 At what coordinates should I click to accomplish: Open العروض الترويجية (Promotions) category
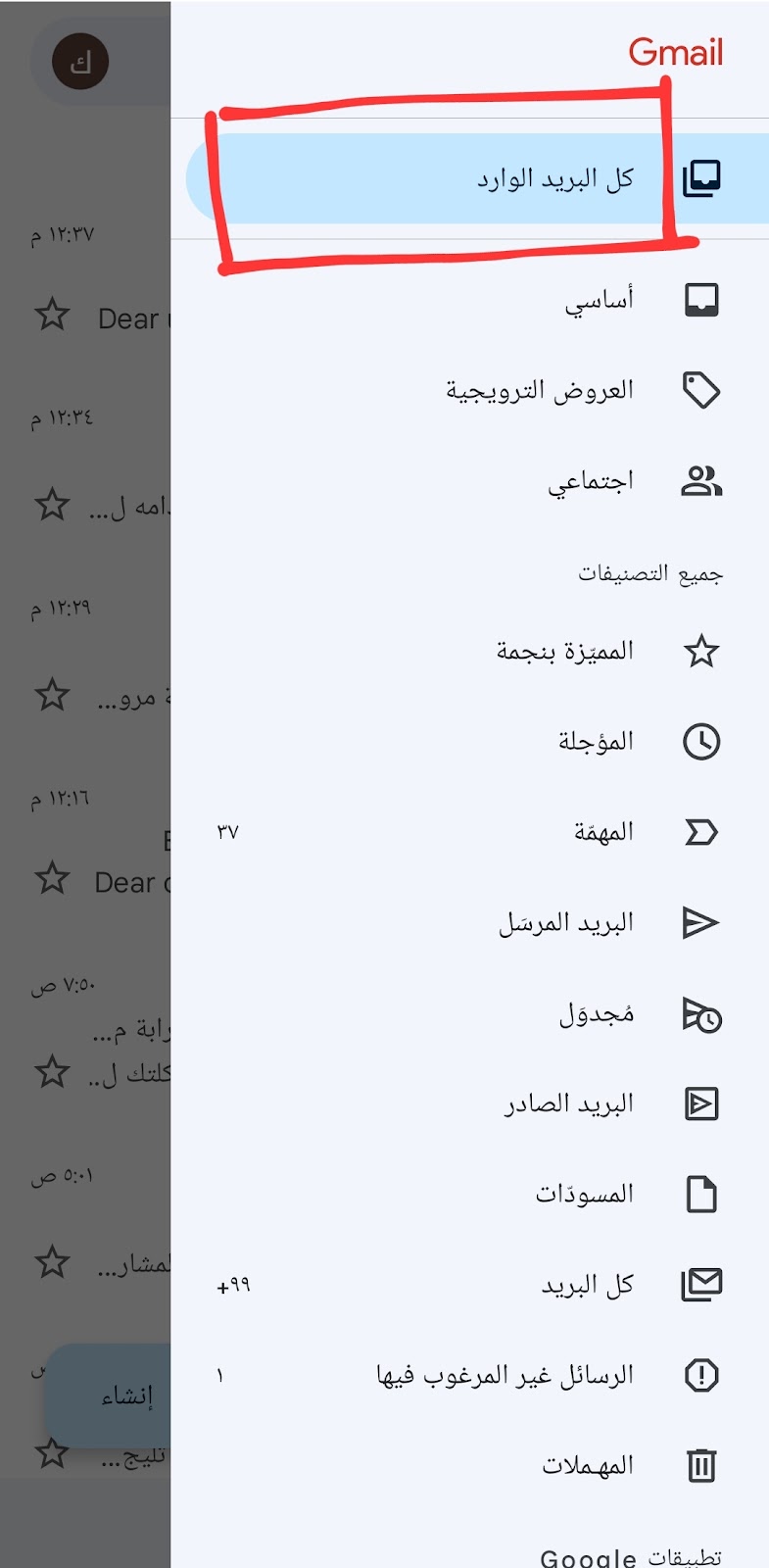tap(470, 390)
